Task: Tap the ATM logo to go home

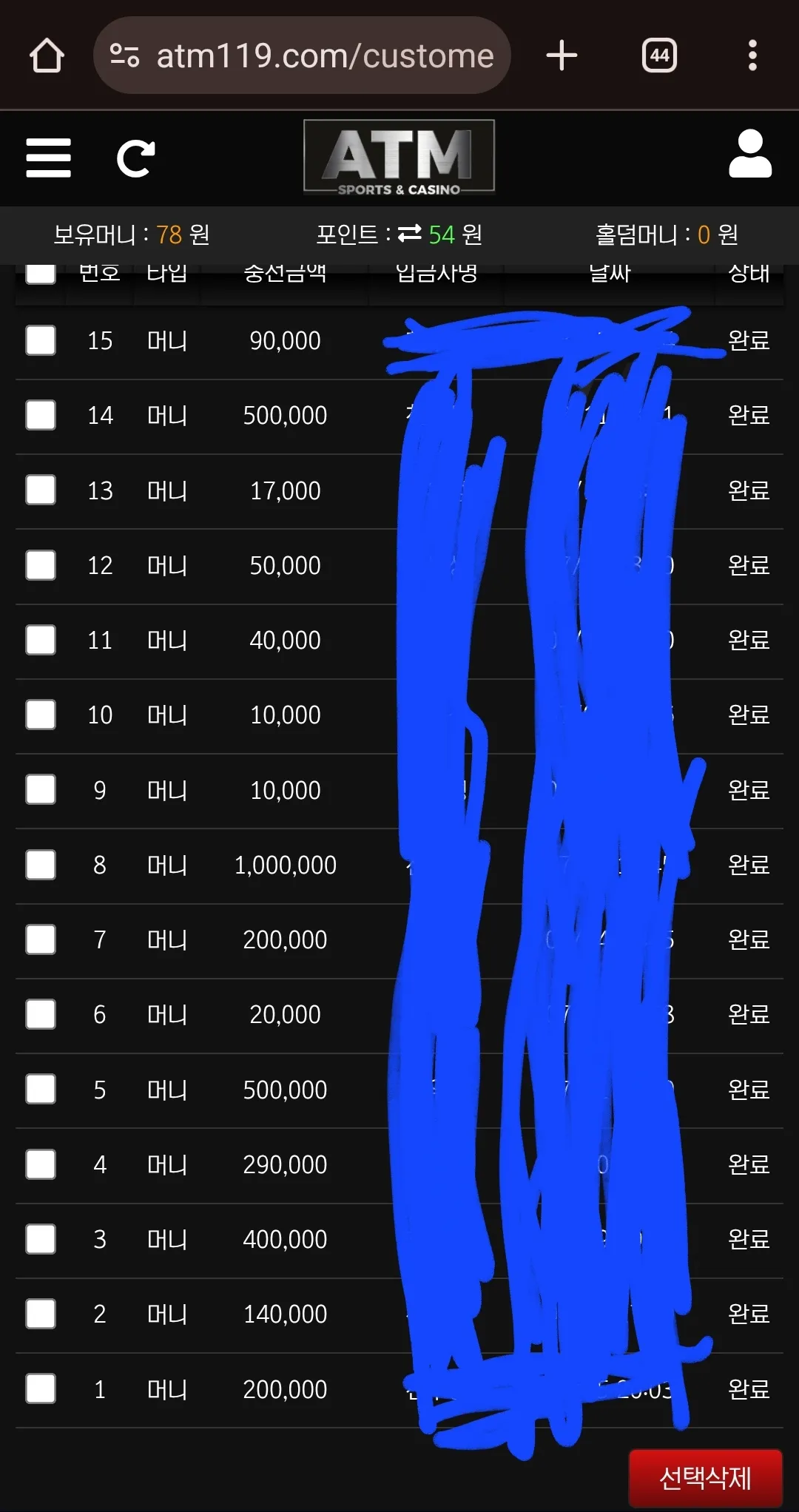Action: [x=399, y=158]
